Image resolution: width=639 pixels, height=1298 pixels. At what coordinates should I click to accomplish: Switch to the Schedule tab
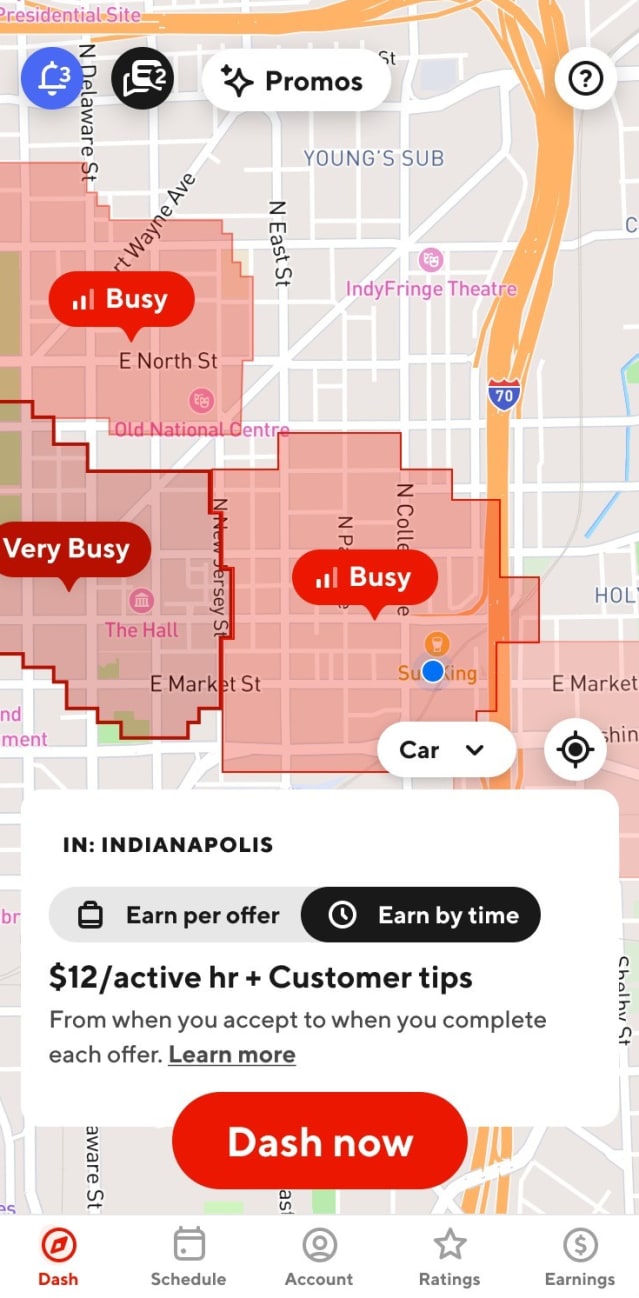[188, 1257]
